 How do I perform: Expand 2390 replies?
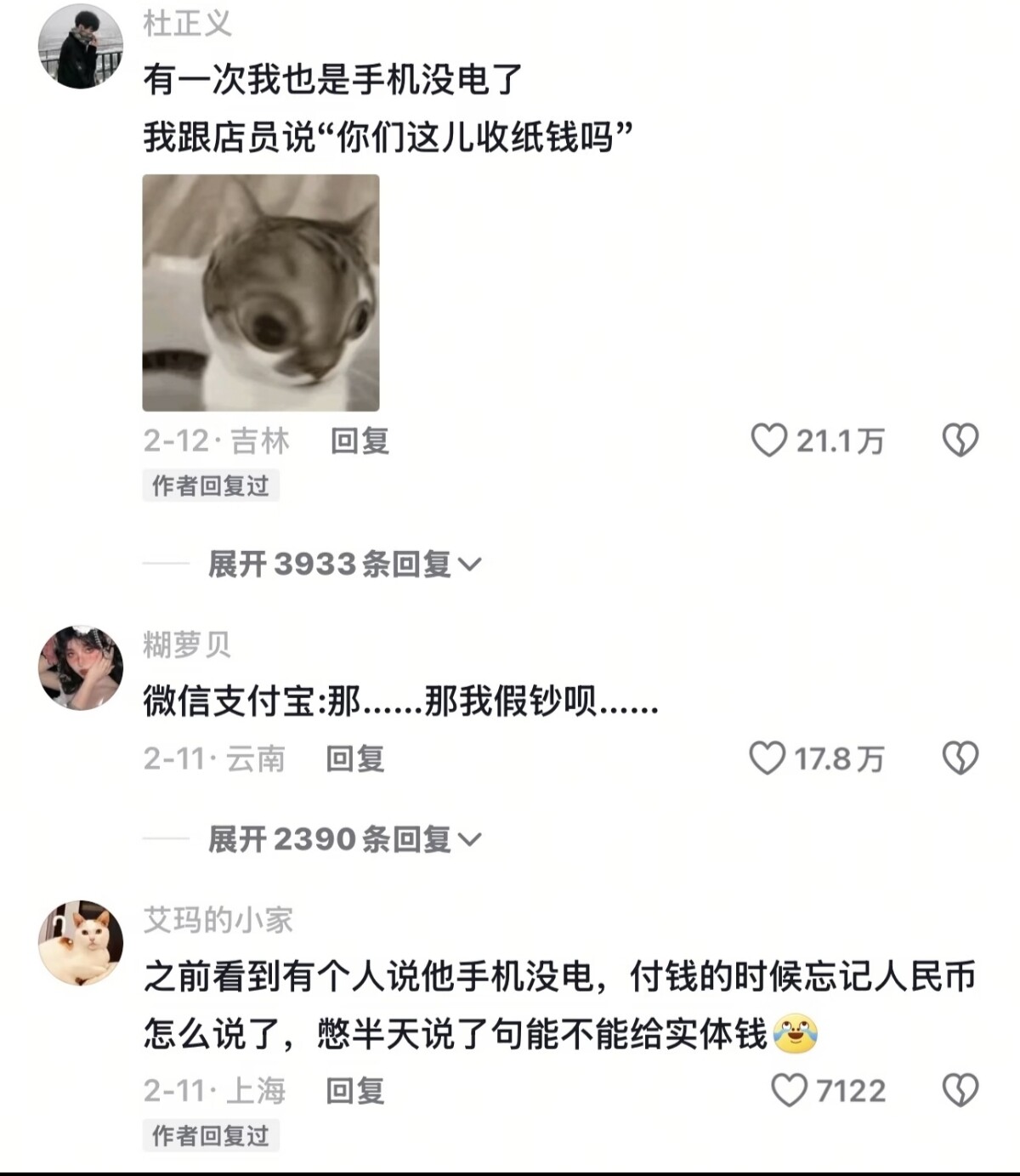tap(344, 839)
